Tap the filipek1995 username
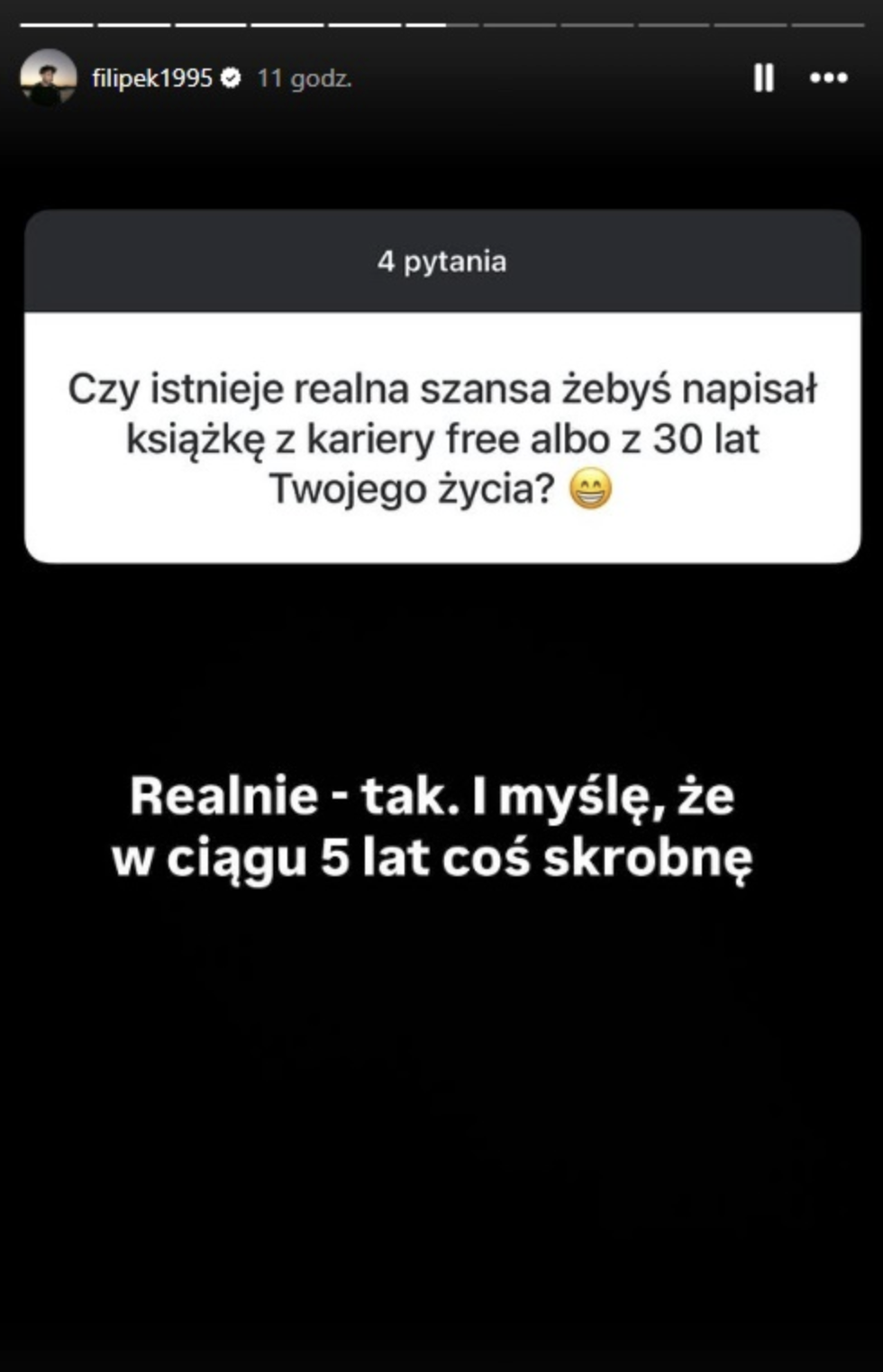This screenshot has width=883, height=1372. tap(151, 78)
